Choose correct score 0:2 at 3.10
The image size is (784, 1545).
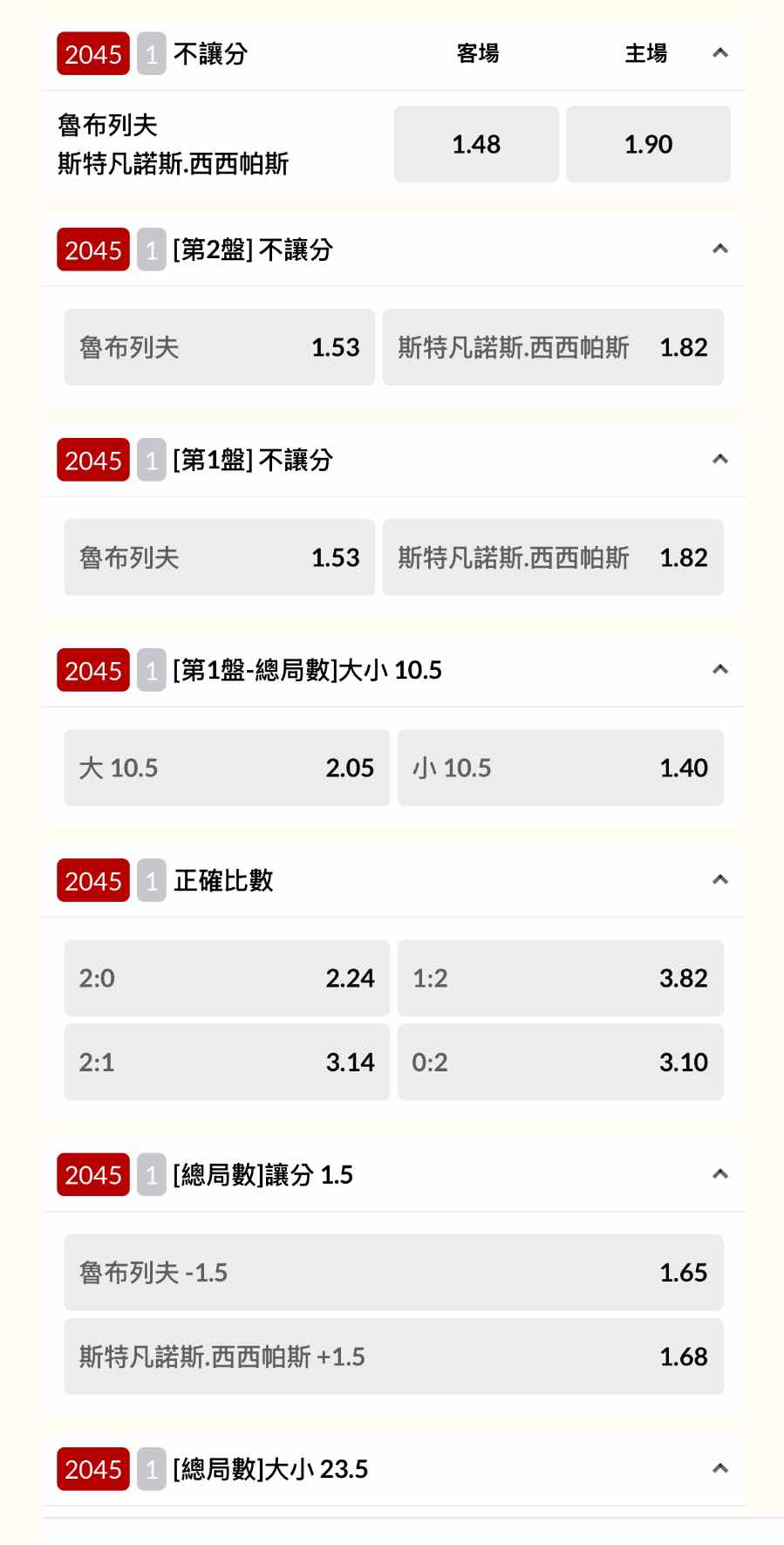click(560, 1062)
